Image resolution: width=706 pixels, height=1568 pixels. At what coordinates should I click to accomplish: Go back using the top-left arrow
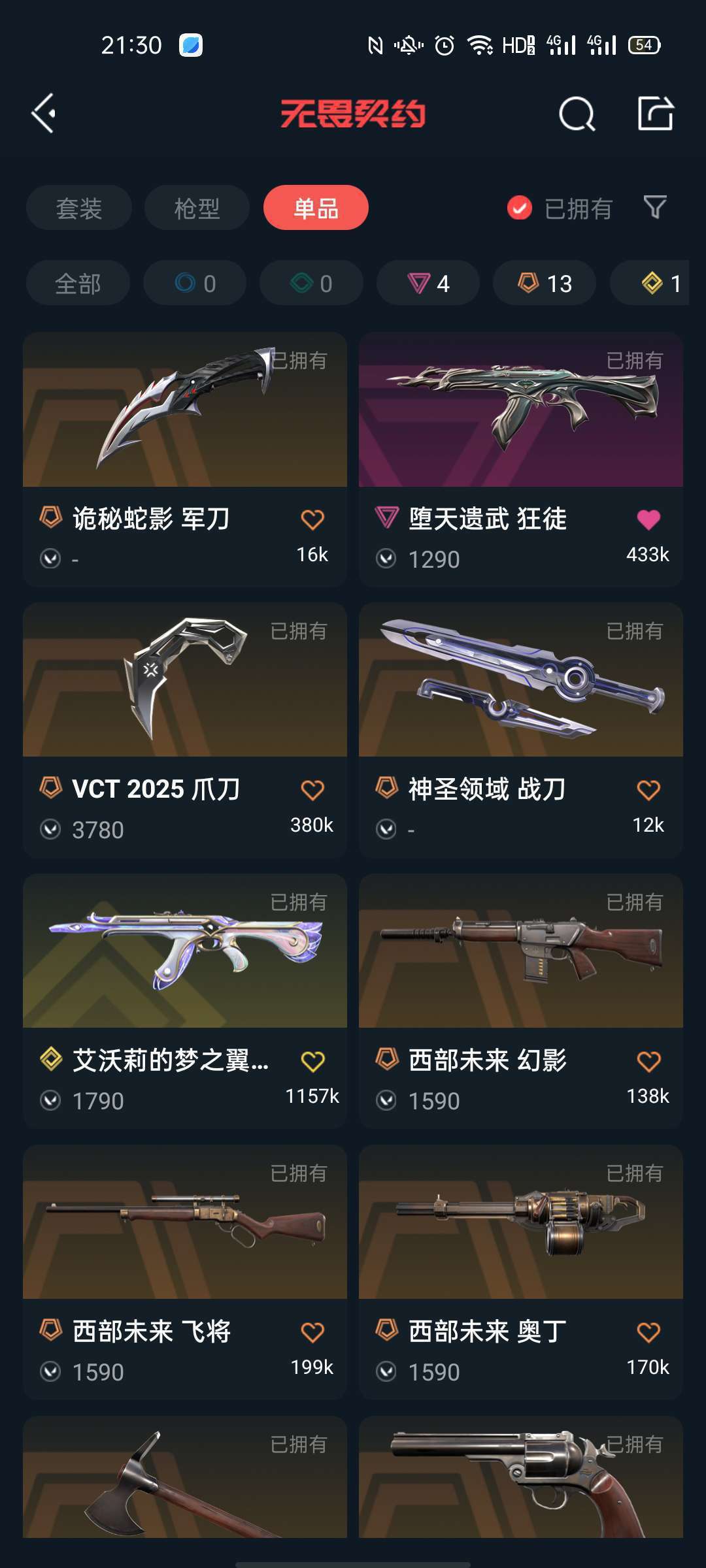(x=44, y=114)
